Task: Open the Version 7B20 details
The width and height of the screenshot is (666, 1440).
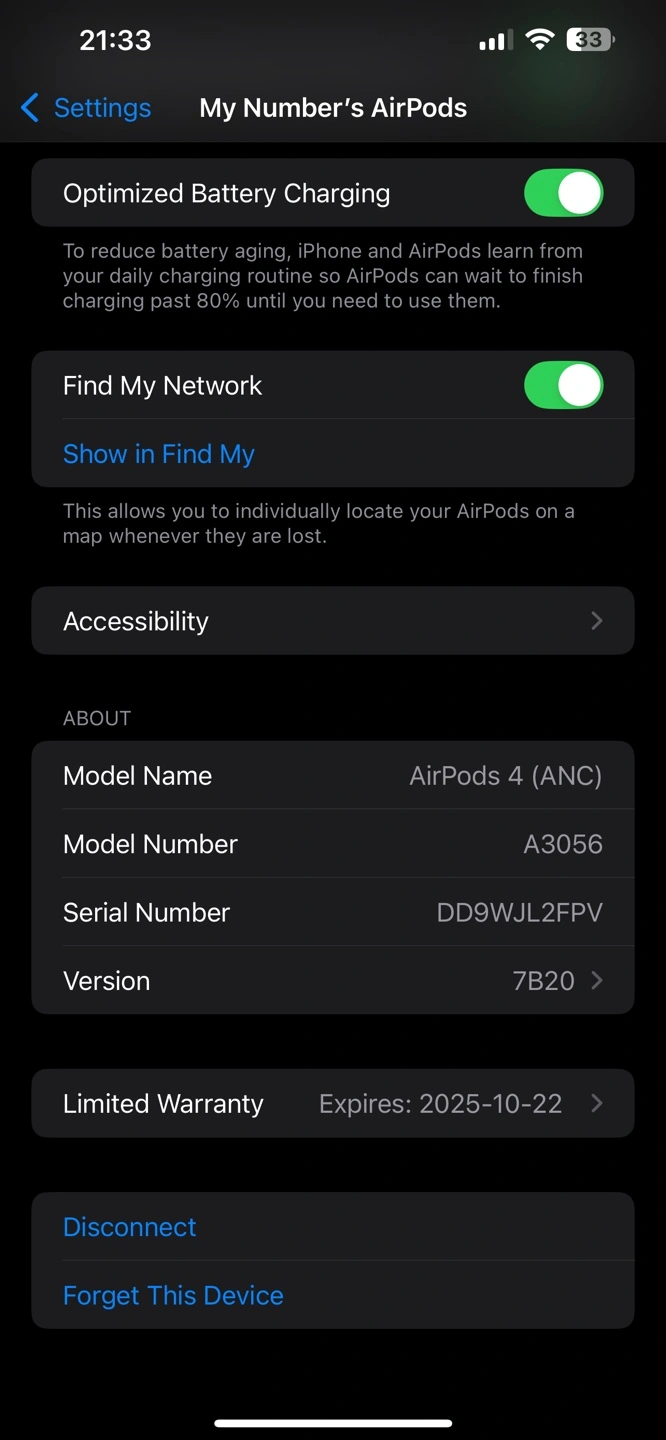Action: pos(333,981)
